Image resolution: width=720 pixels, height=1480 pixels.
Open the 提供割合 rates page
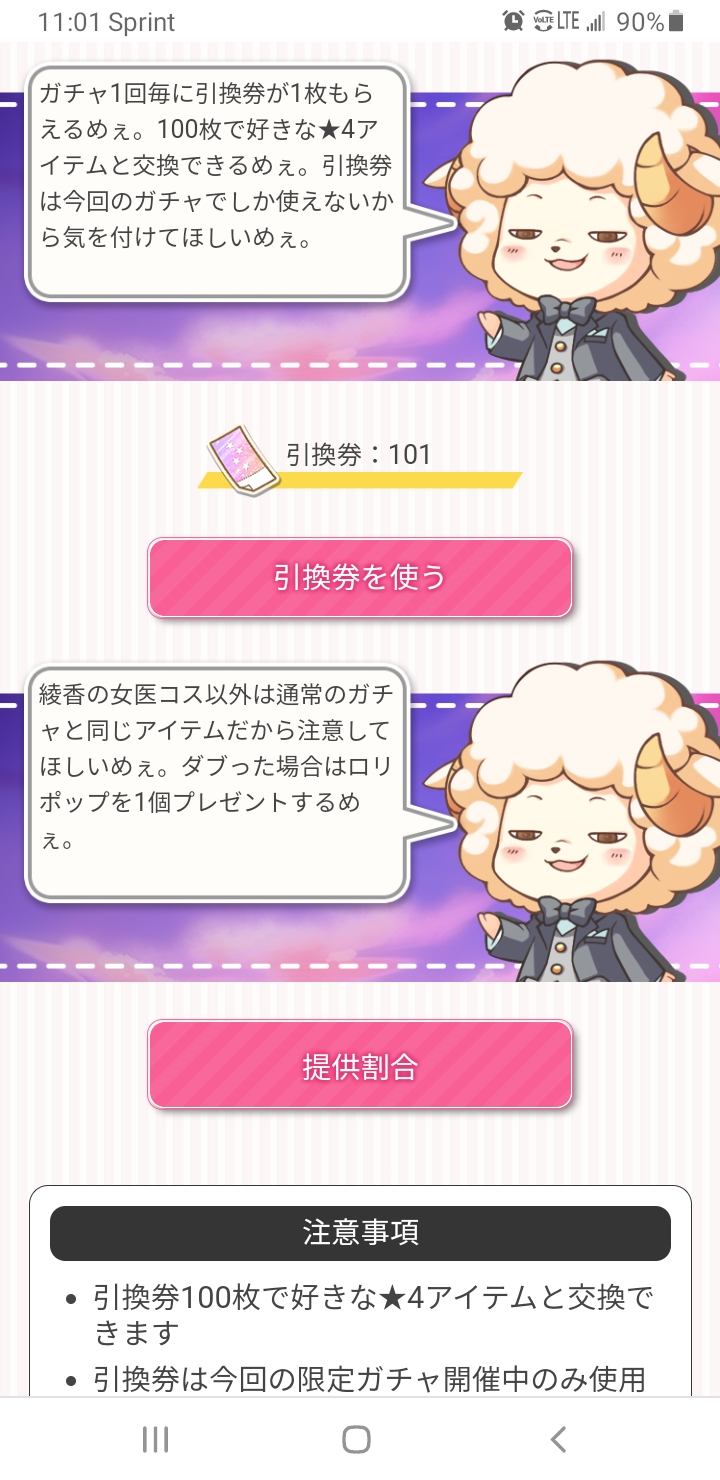pyautogui.click(x=360, y=1066)
